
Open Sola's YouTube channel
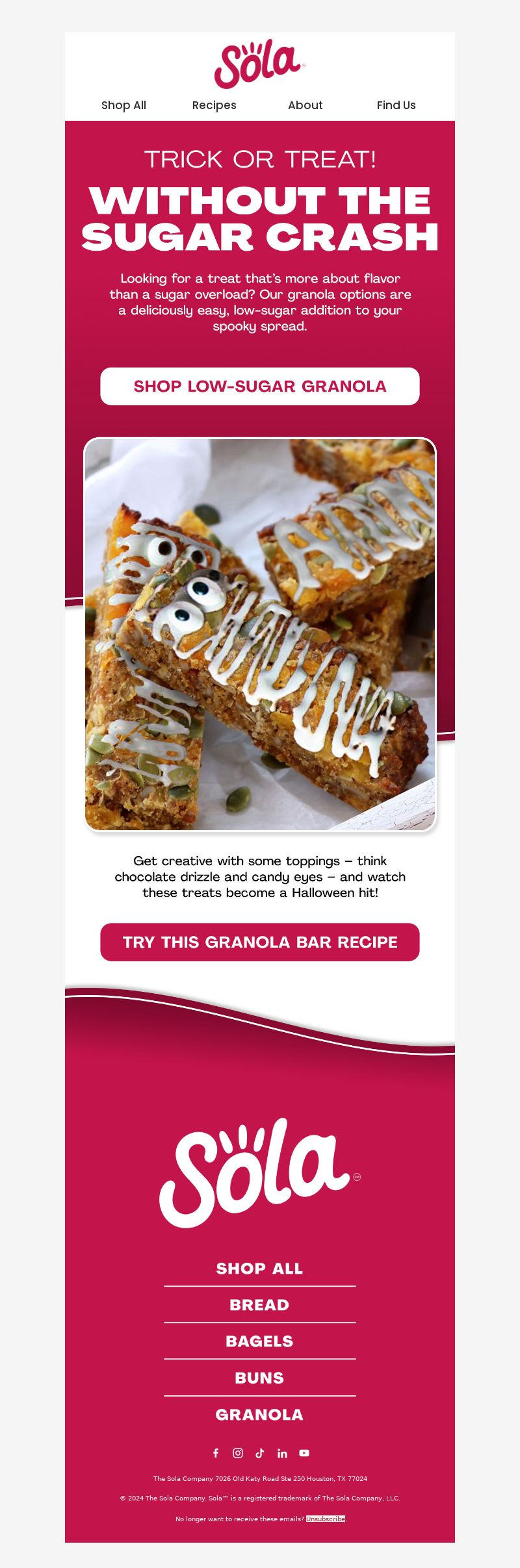pyautogui.click(x=304, y=1453)
